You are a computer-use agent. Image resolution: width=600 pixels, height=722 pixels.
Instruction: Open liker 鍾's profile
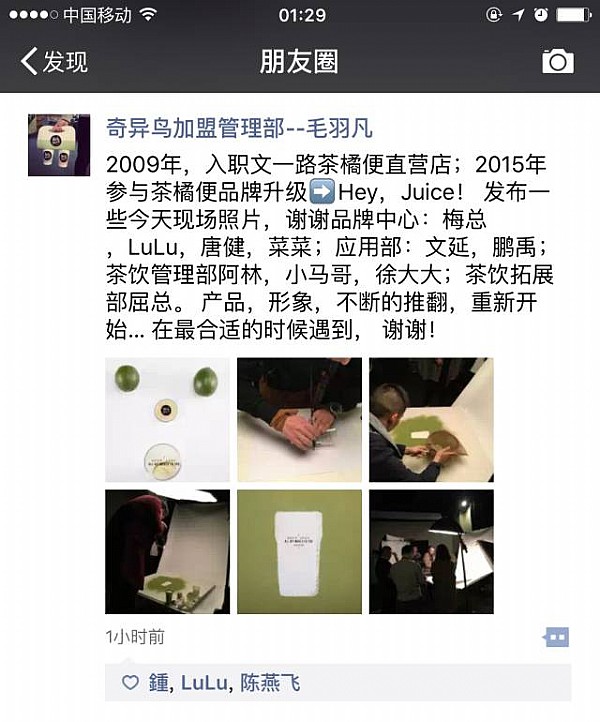(159, 684)
